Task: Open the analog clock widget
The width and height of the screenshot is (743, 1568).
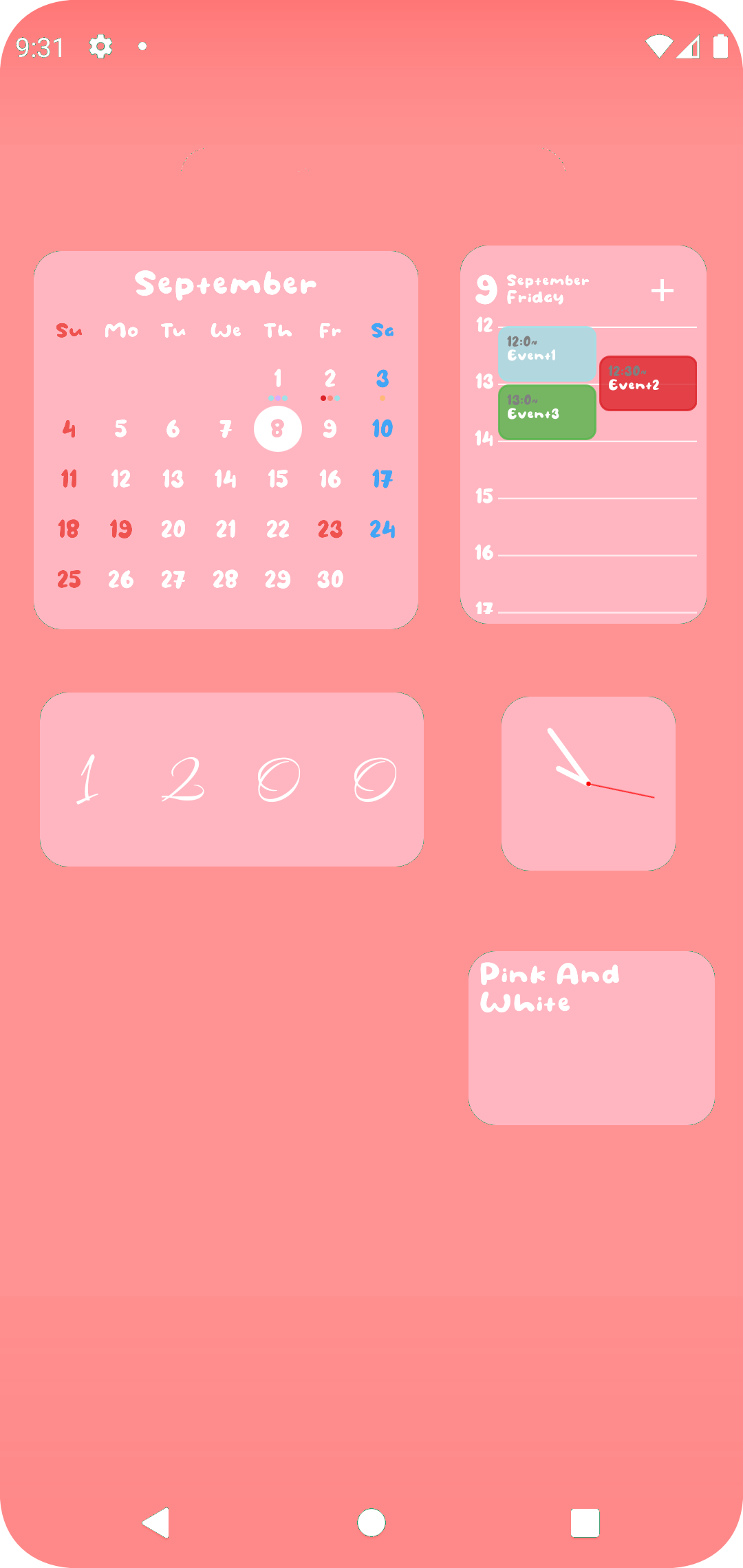Action: pos(588,783)
